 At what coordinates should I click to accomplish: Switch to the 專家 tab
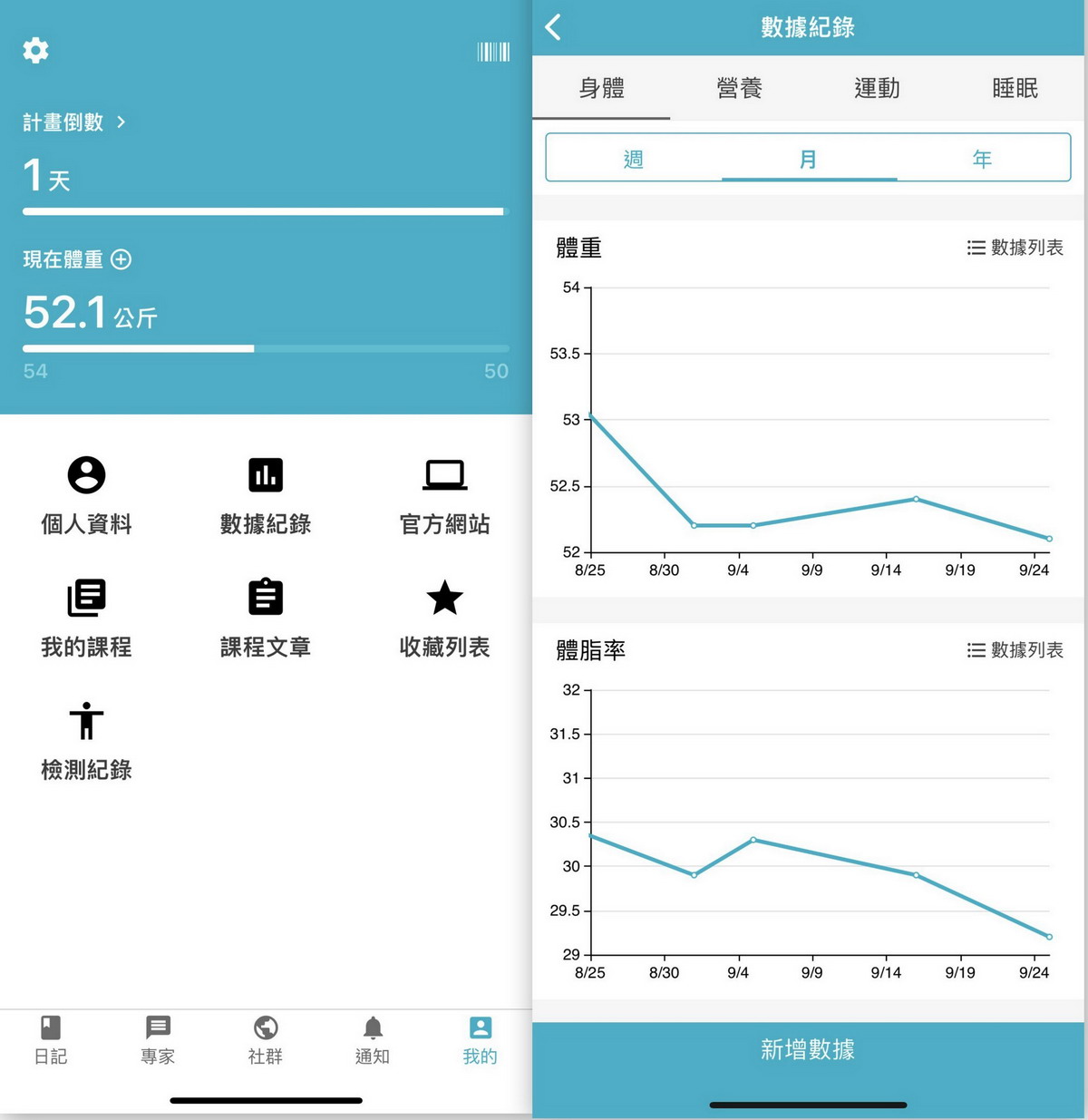click(x=158, y=1039)
